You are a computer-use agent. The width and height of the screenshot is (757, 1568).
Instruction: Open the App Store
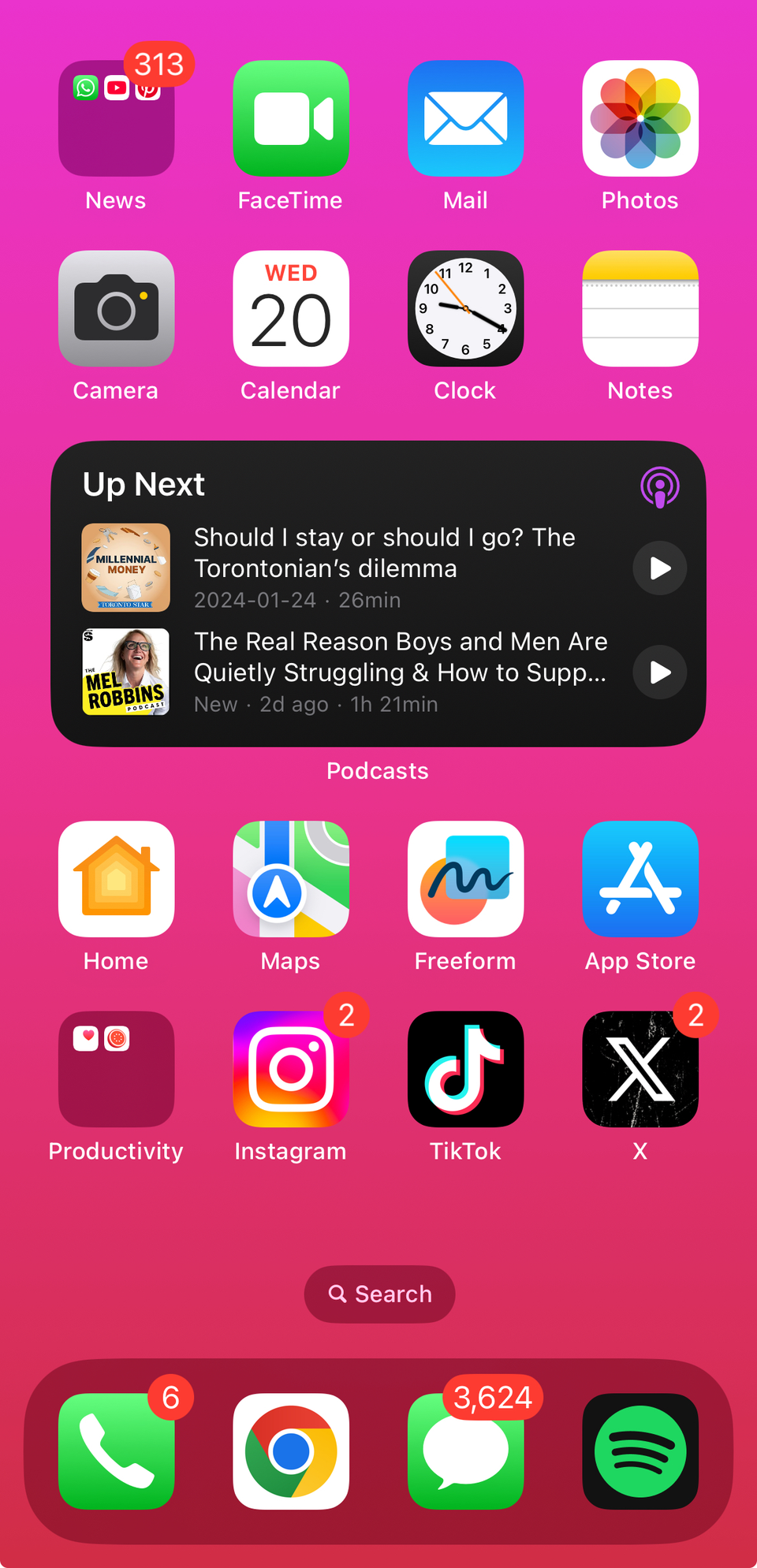[640, 879]
